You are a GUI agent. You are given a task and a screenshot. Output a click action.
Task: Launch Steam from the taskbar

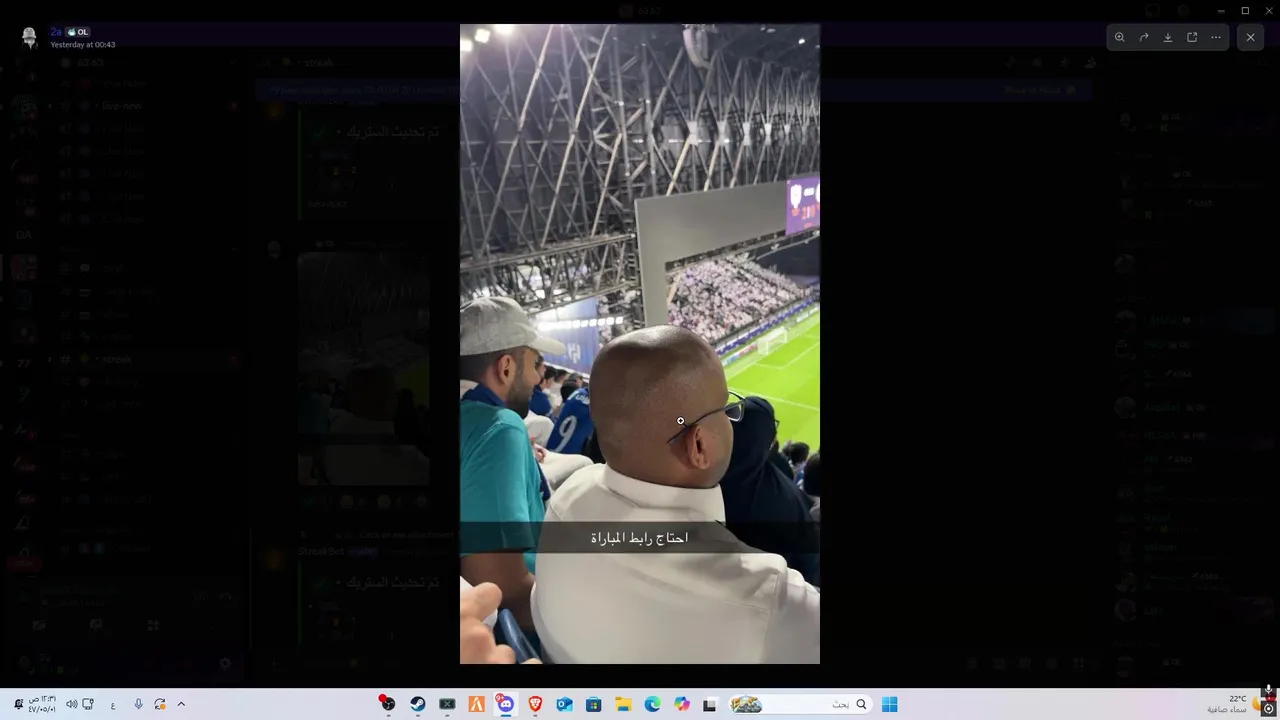(x=418, y=704)
